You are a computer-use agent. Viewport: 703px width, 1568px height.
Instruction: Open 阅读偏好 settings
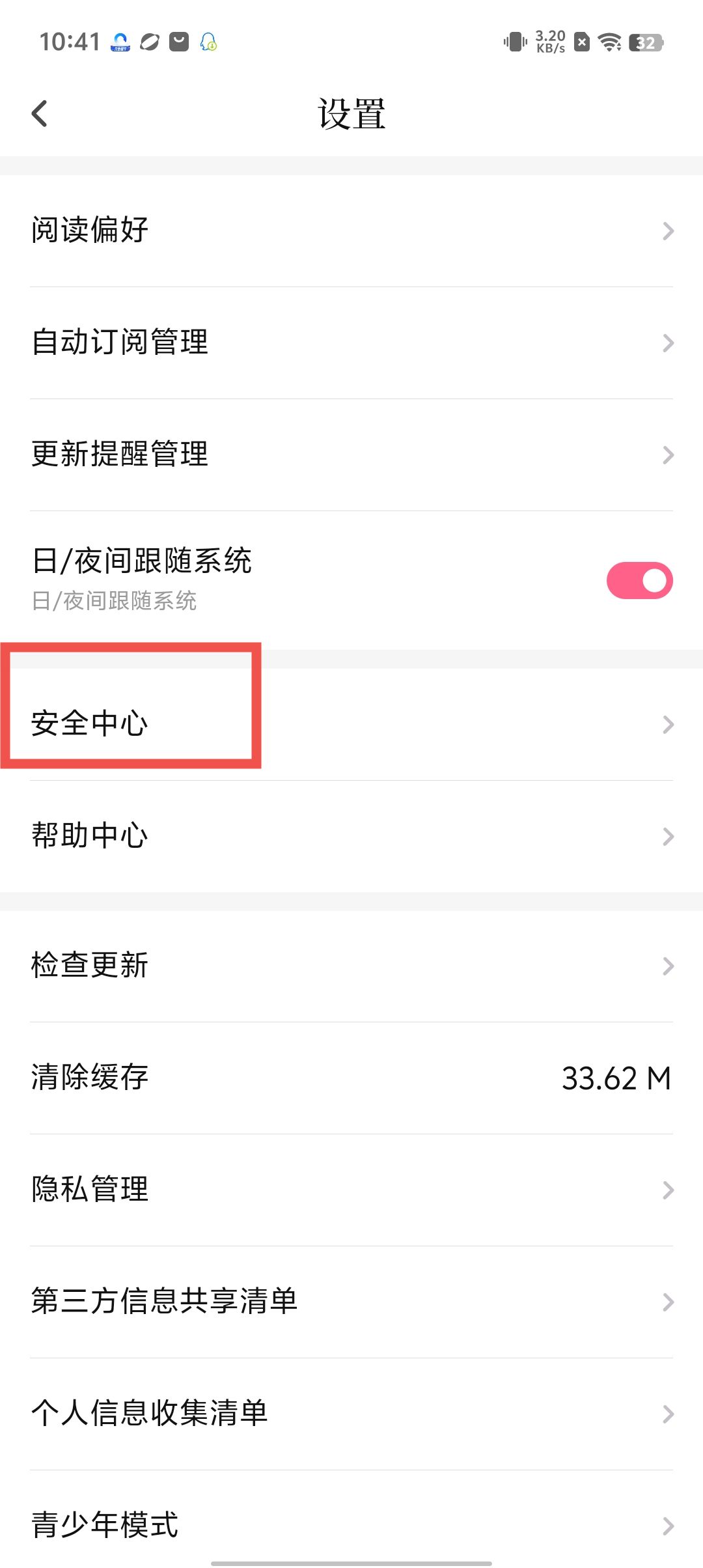(x=351, y=231)
